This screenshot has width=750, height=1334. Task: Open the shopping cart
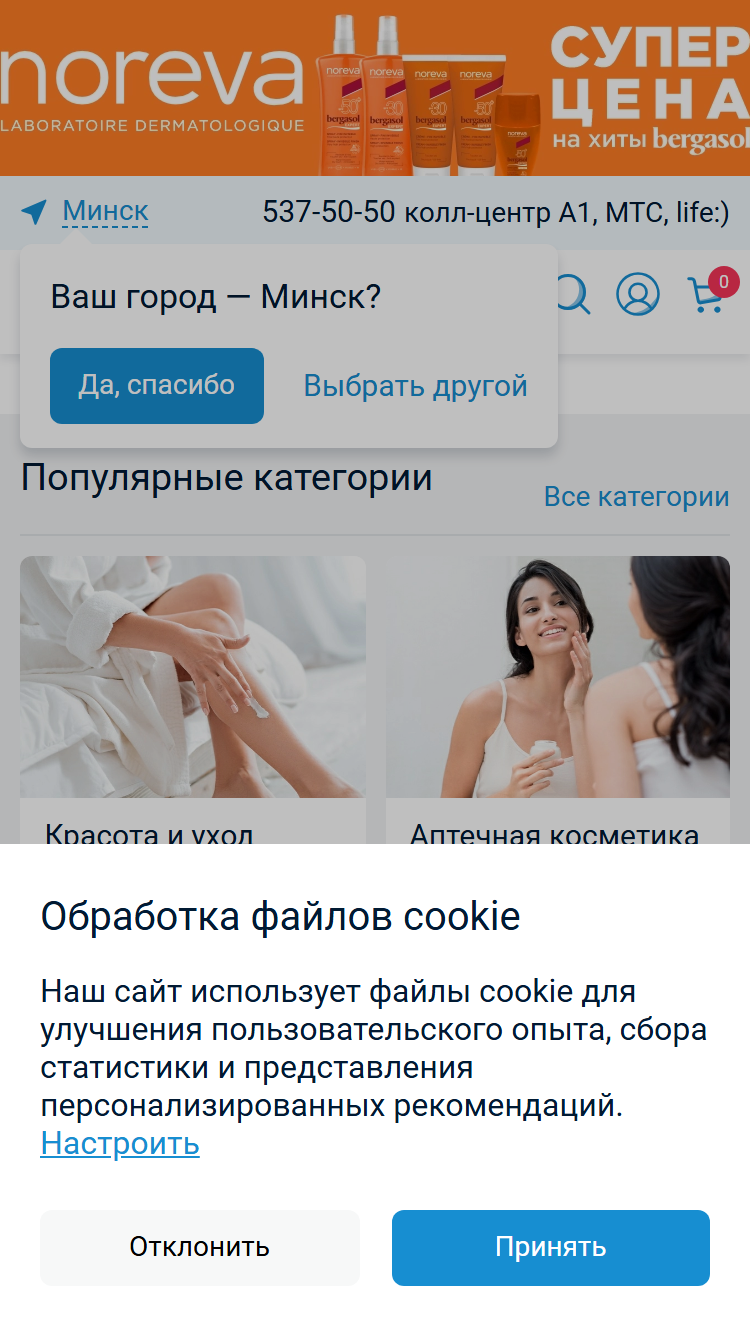coord(708,293)
